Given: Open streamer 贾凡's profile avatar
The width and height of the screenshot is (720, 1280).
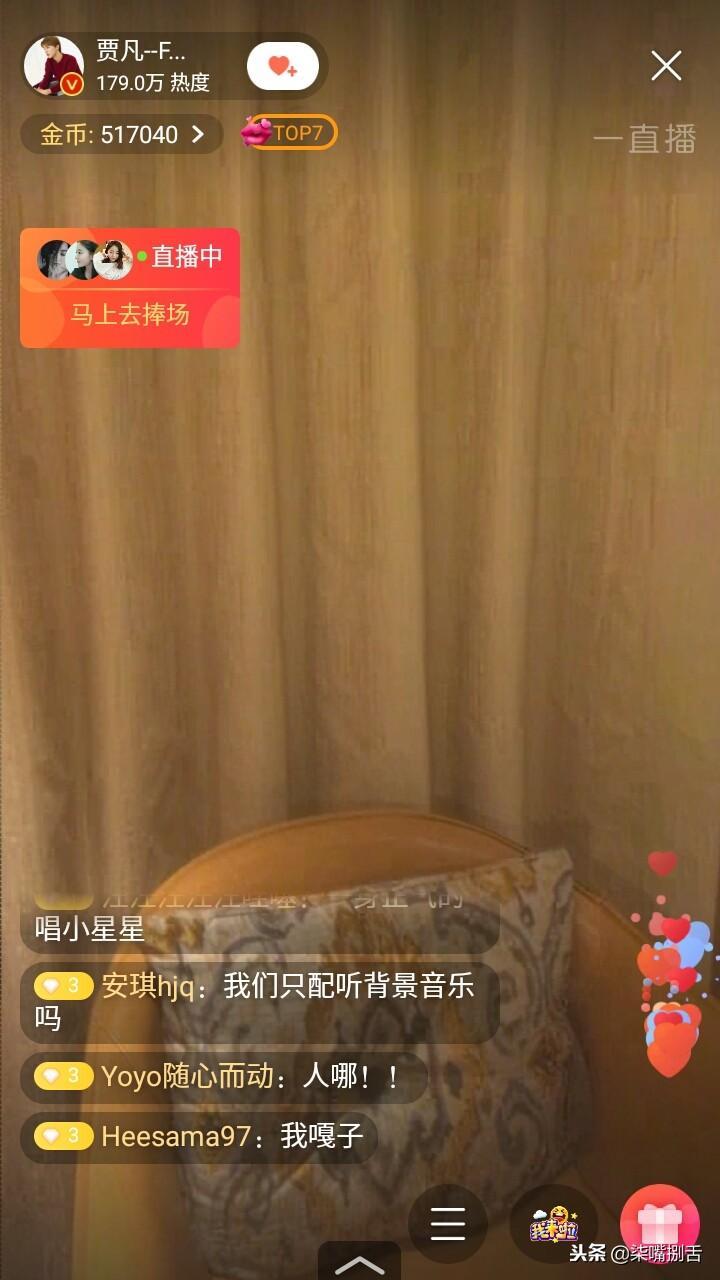Looking at the screenshot, I should [54, 66].
